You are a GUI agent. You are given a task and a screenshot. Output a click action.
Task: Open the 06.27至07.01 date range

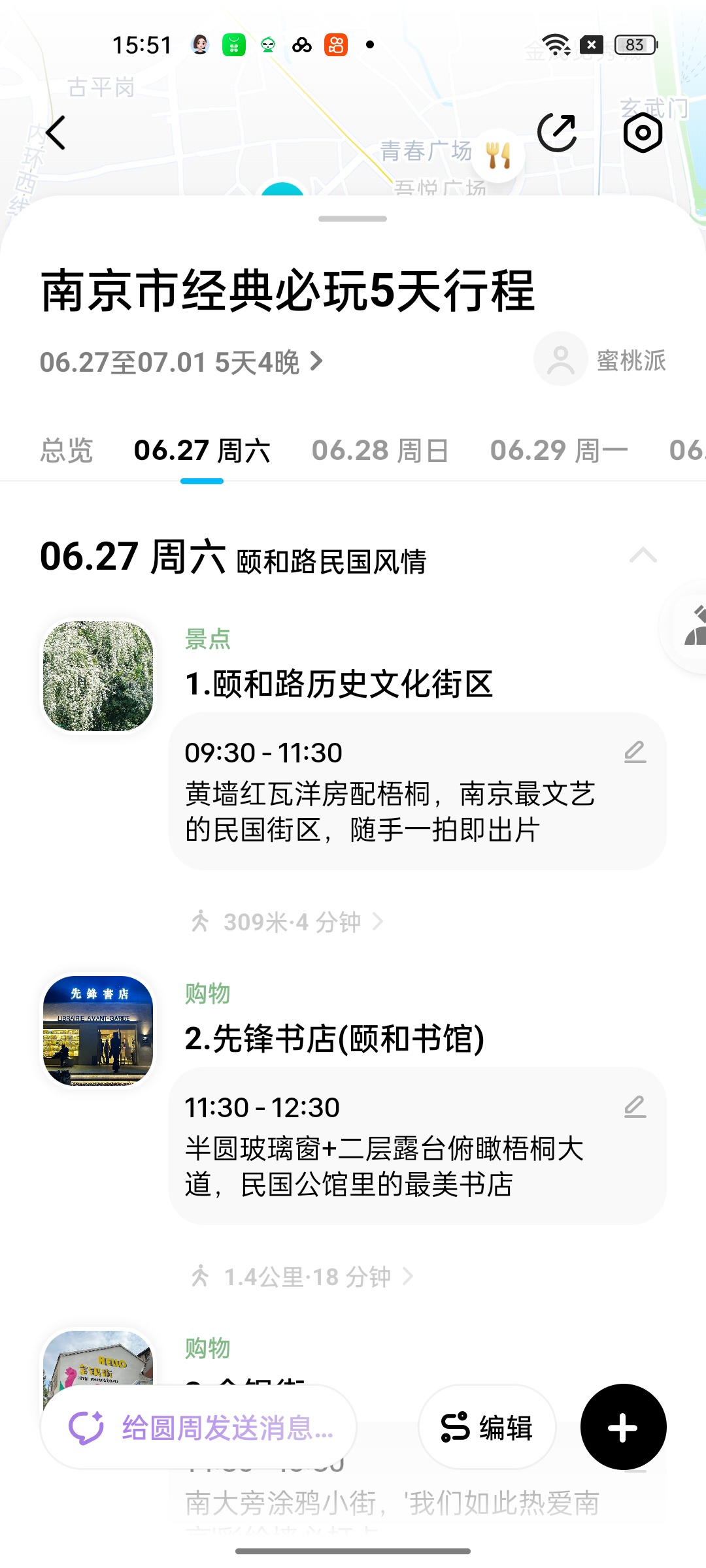pos(182,362)
